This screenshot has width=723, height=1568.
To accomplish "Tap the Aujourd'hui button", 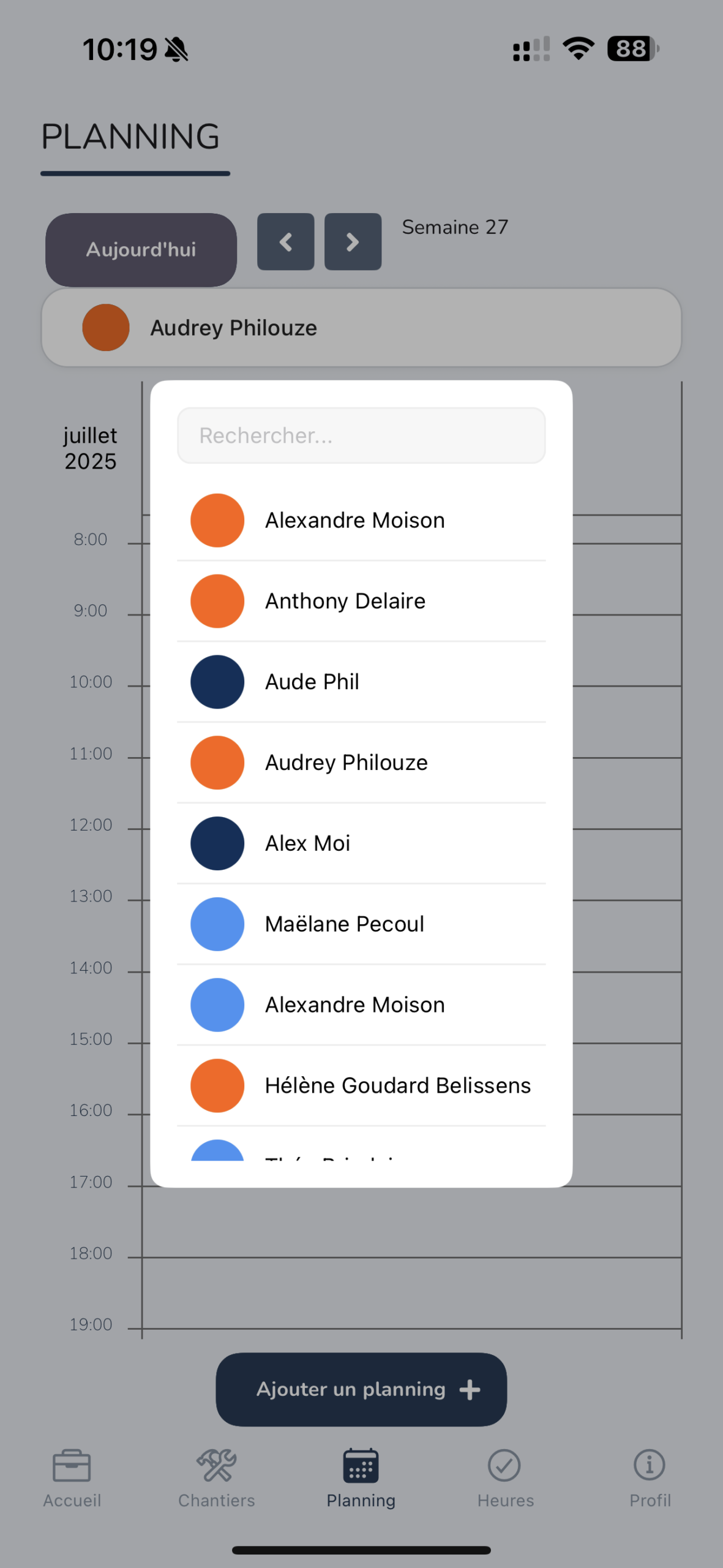I will pos(141,250).
